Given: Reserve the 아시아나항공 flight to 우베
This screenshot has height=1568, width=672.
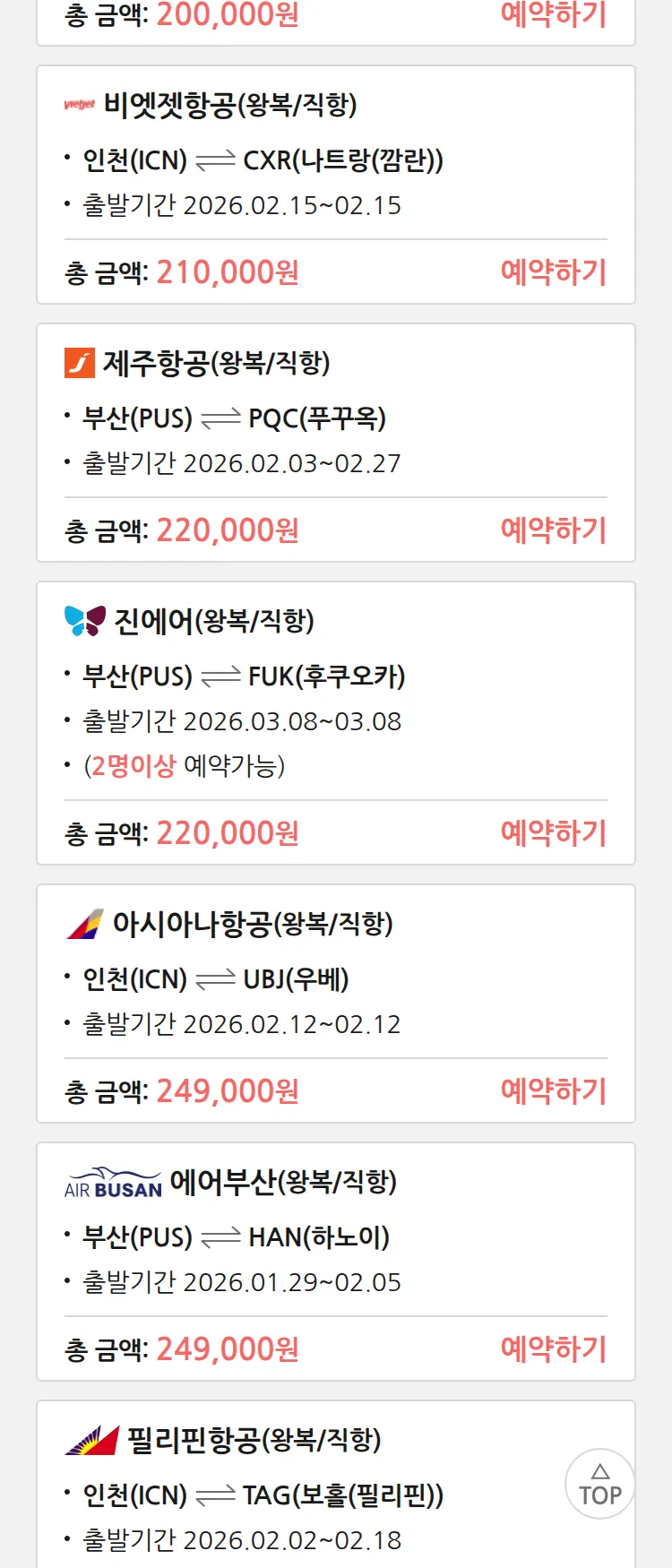Looking at the screenshot, I should [x=553, y=1090].
